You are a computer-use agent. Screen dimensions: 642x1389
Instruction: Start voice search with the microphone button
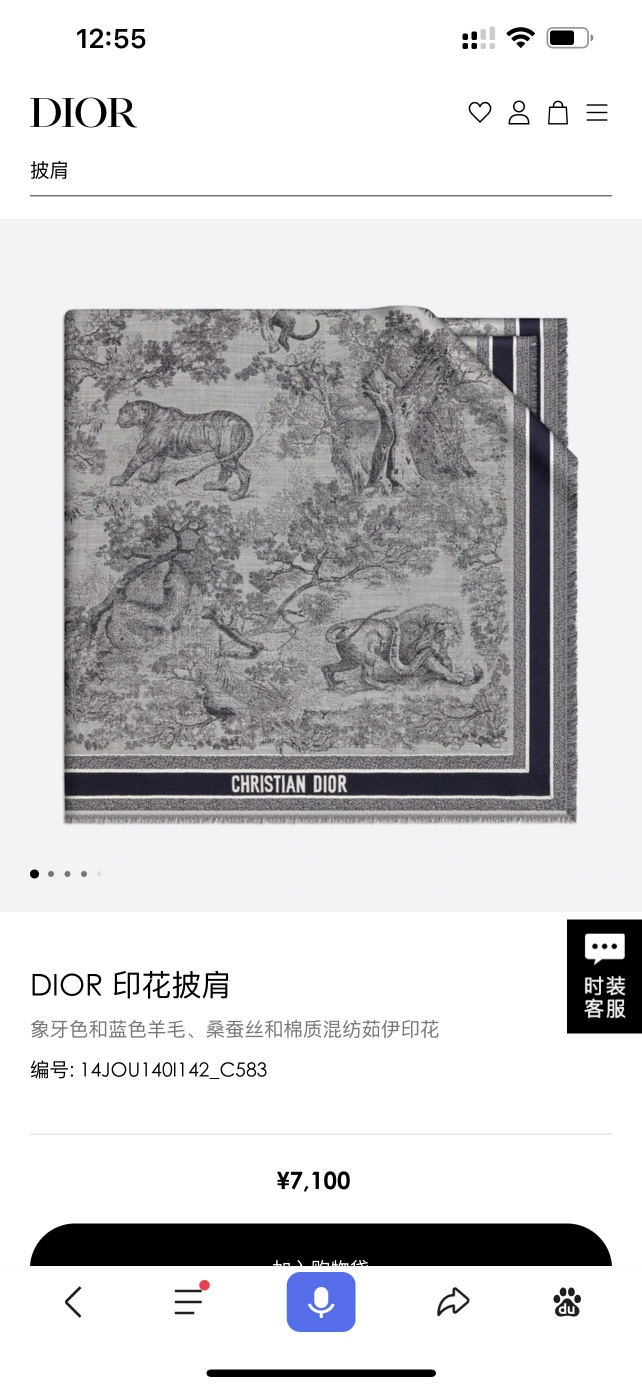[x=321, y=1301]
